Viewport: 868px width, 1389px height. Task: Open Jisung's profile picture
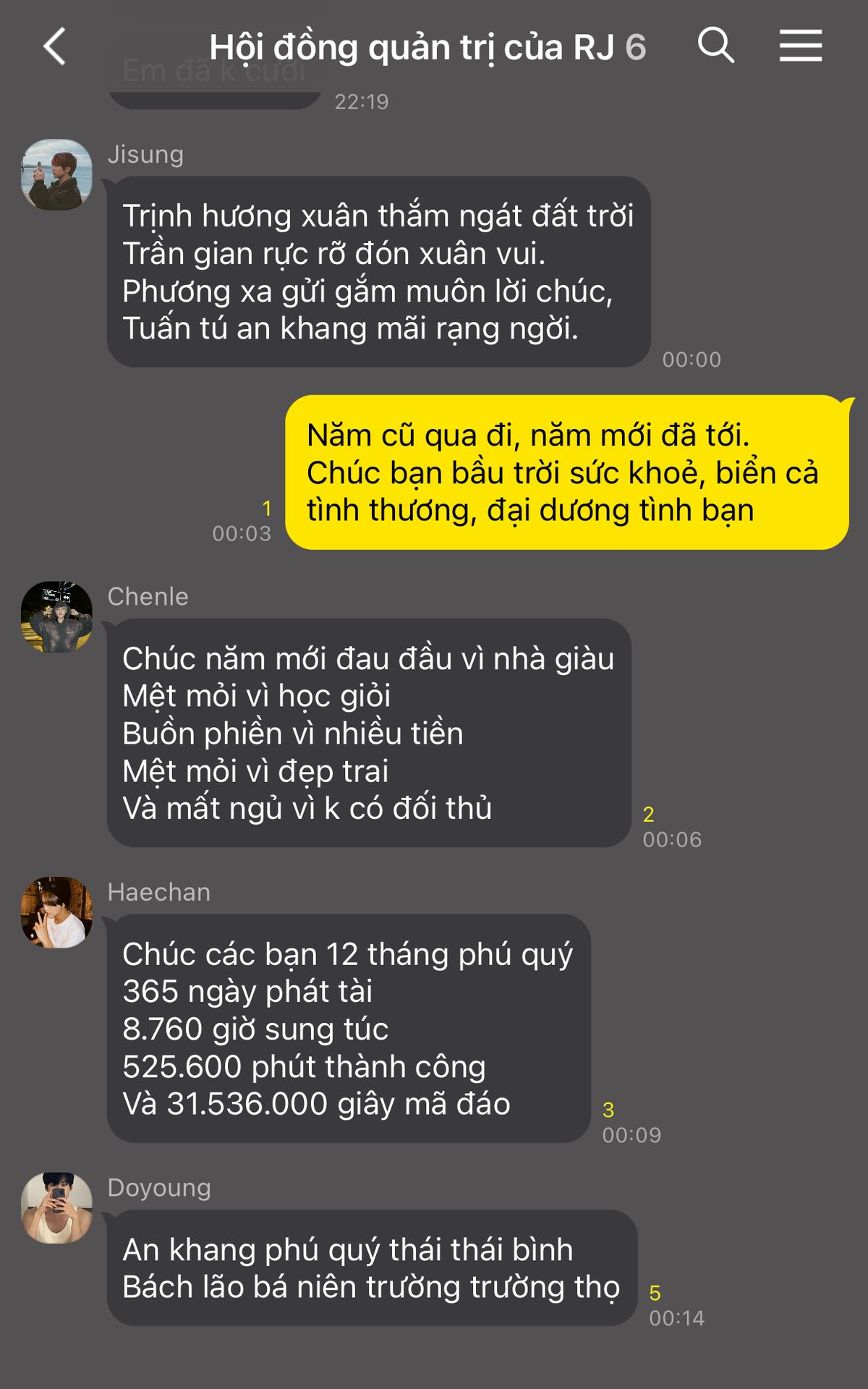[x=56, y=175]
